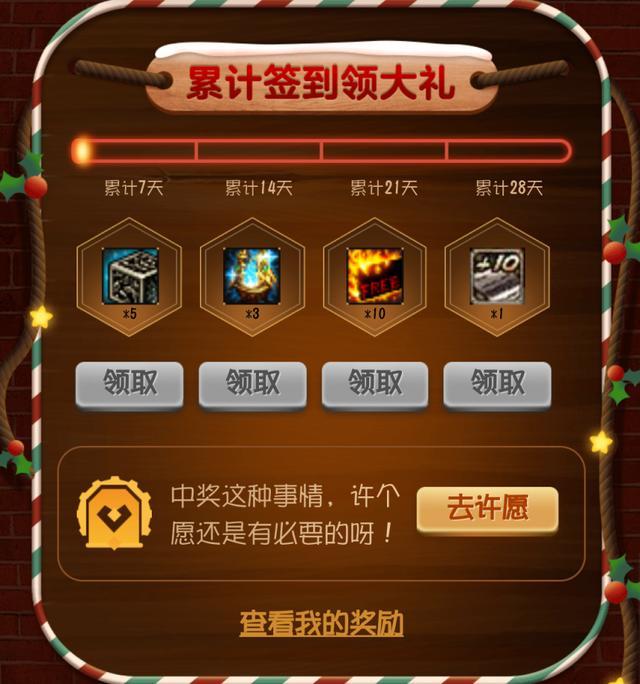Claim the 累计7天 sign-in reward
640x684 pixels.
coord(129,384)
